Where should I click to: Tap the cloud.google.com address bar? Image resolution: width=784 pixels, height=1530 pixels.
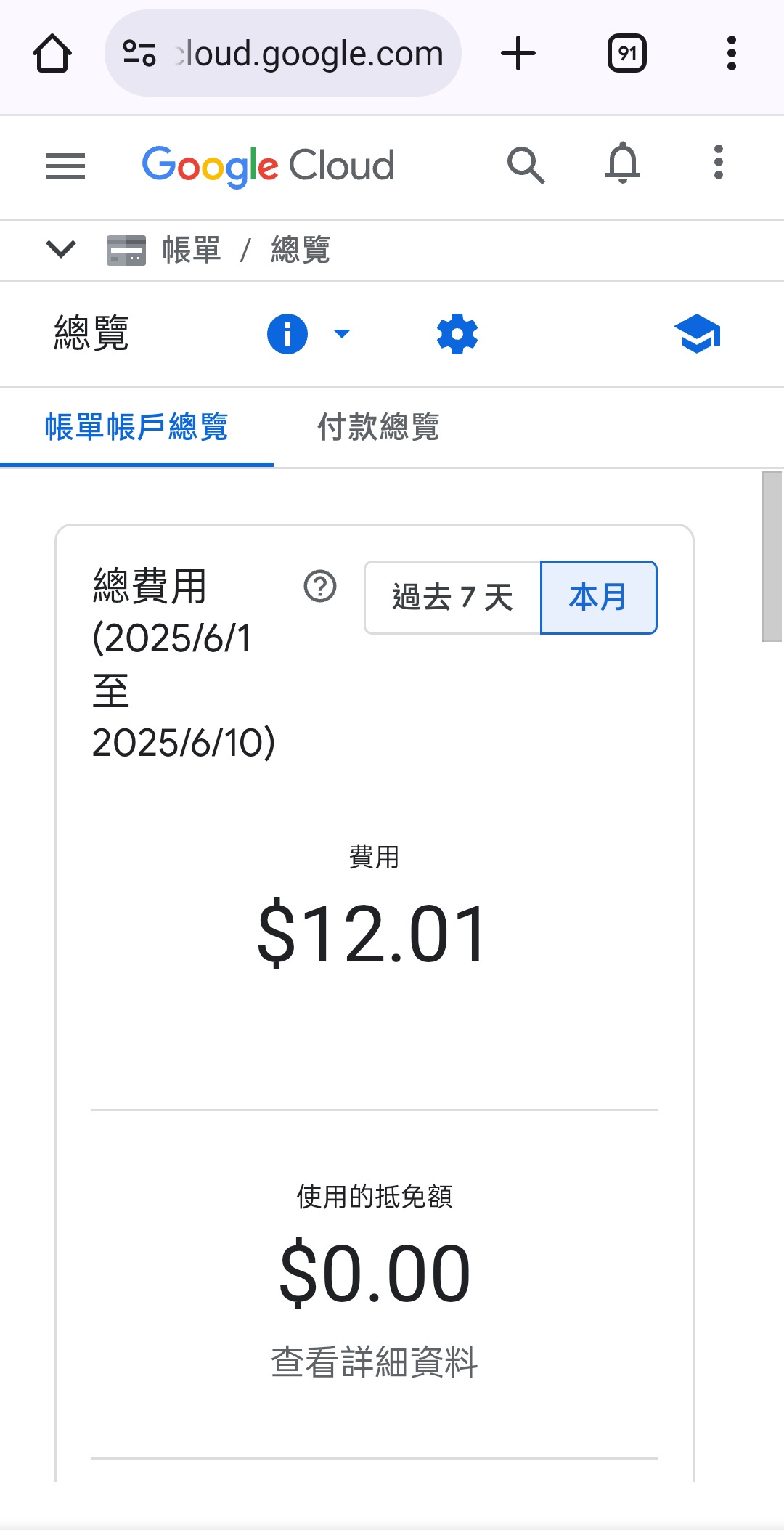tap(283, 53)
